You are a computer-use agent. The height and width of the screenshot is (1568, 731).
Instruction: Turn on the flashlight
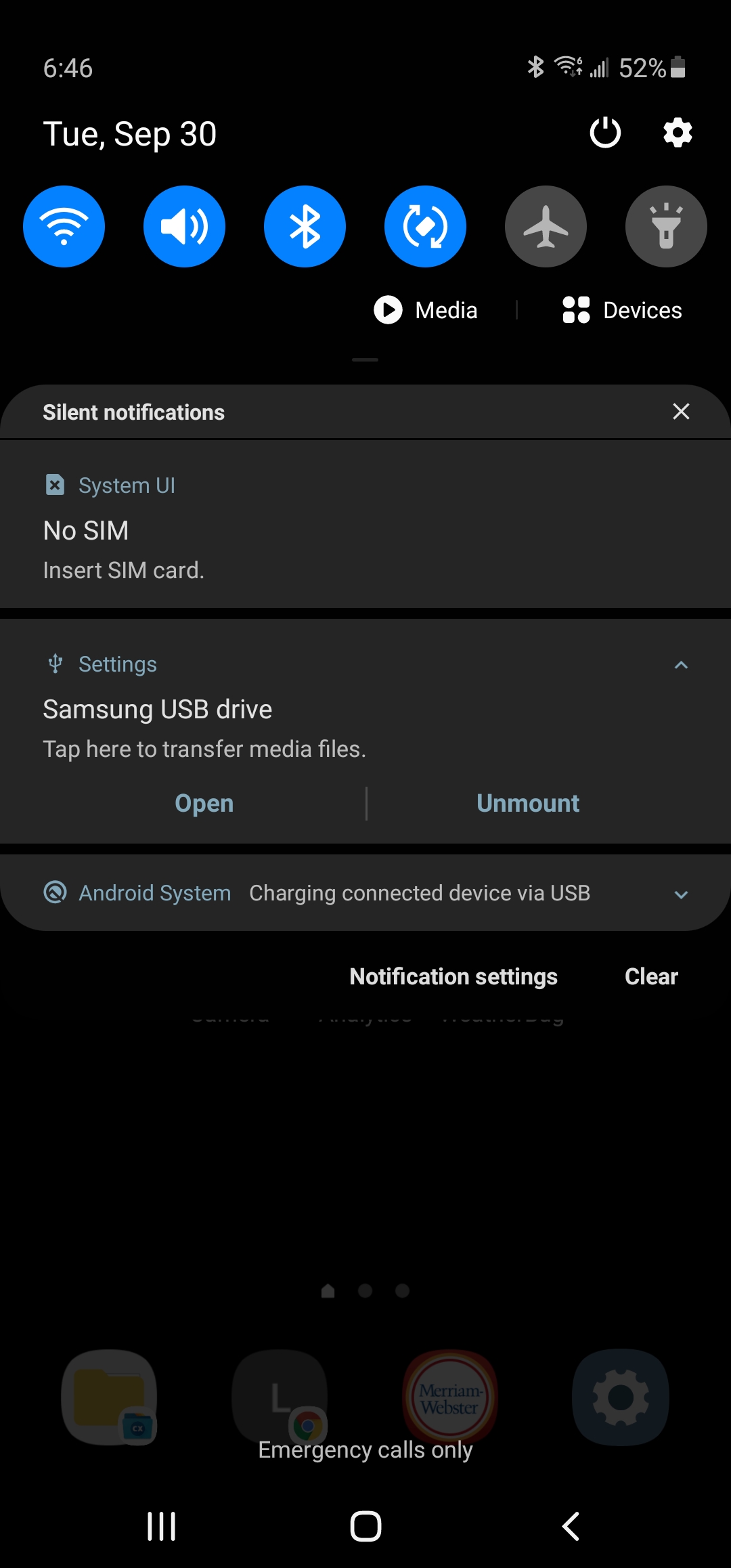pos(666,227)
